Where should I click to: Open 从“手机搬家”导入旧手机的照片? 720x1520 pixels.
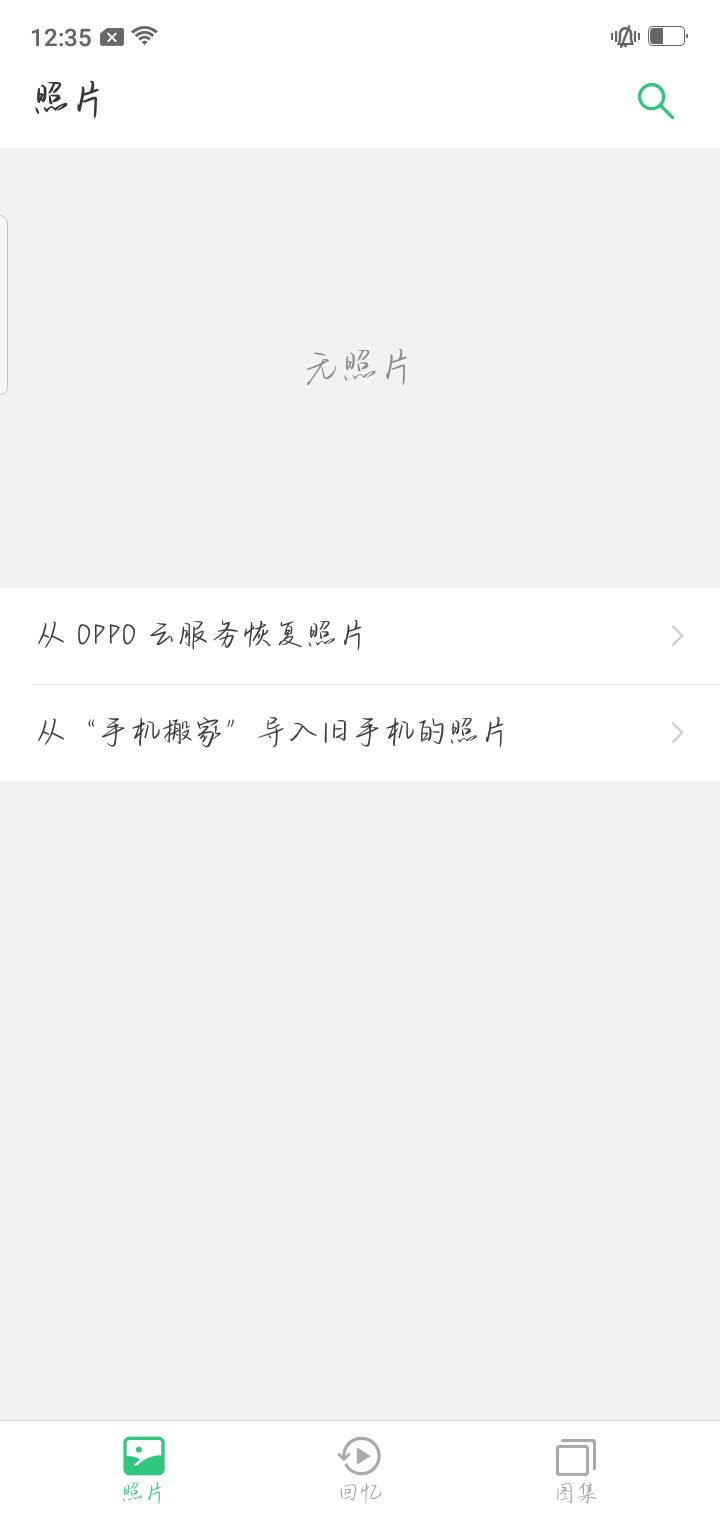point(360,733)
